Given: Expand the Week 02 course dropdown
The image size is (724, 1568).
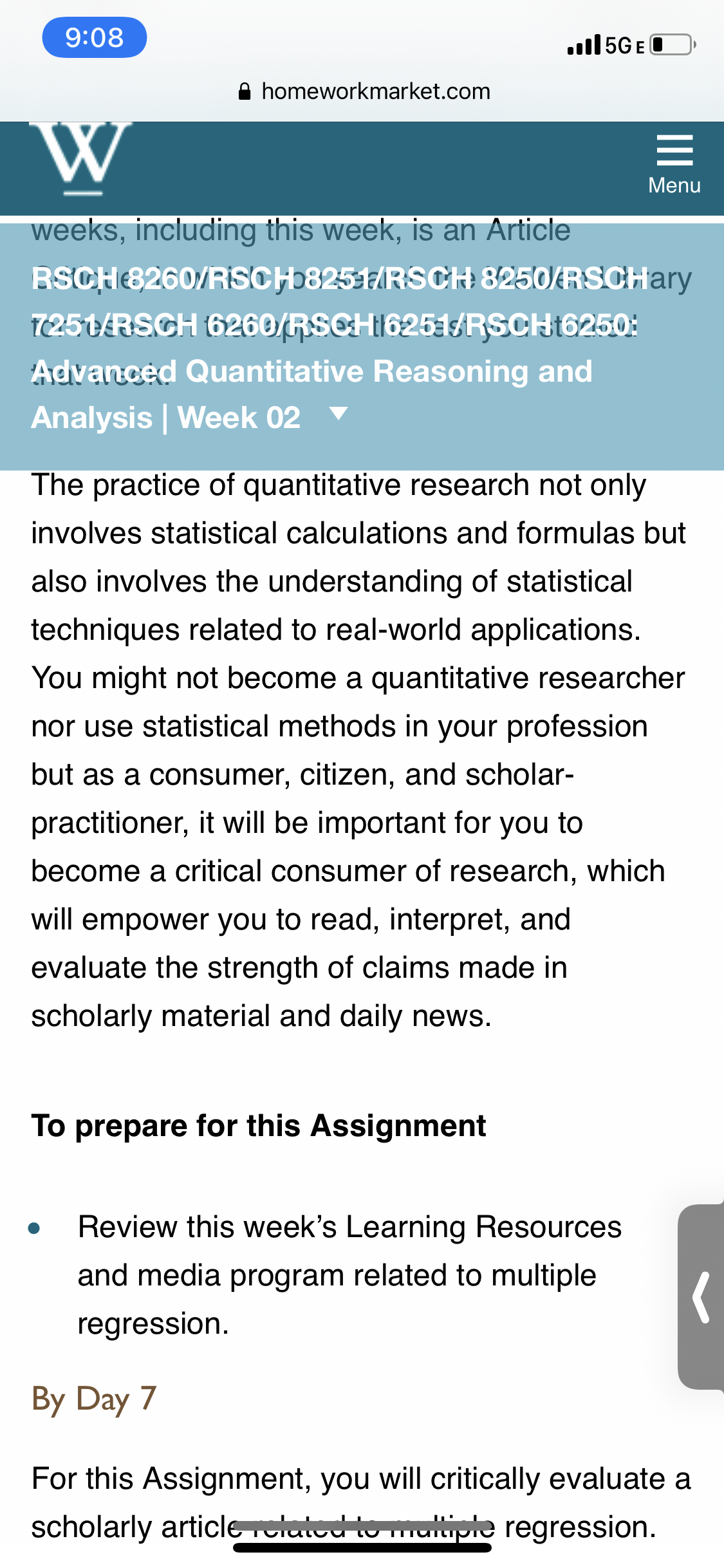Looking at the screenshot, I should [x=339, y=413].
